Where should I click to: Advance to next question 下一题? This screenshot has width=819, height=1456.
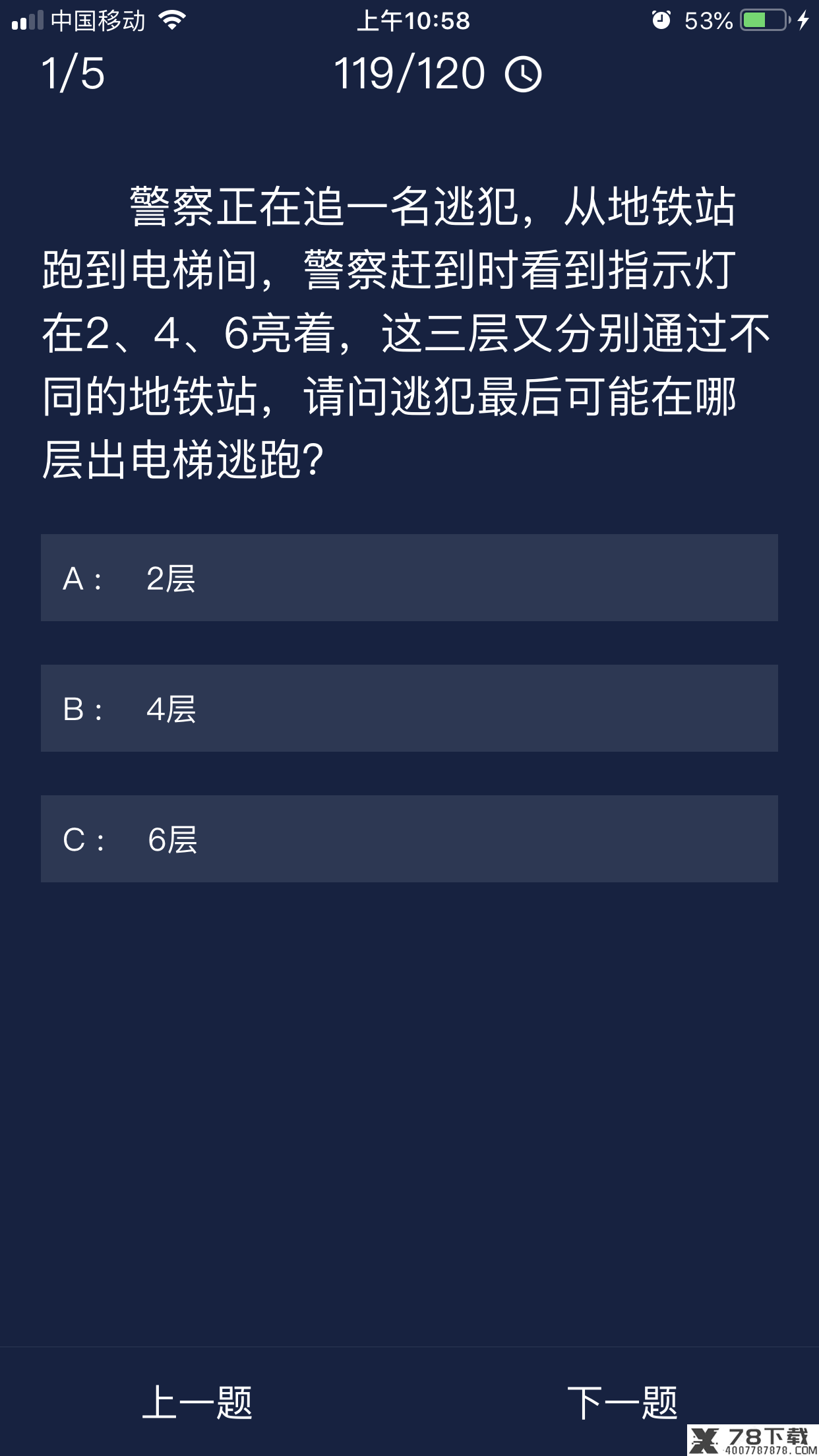[622, 1402]
